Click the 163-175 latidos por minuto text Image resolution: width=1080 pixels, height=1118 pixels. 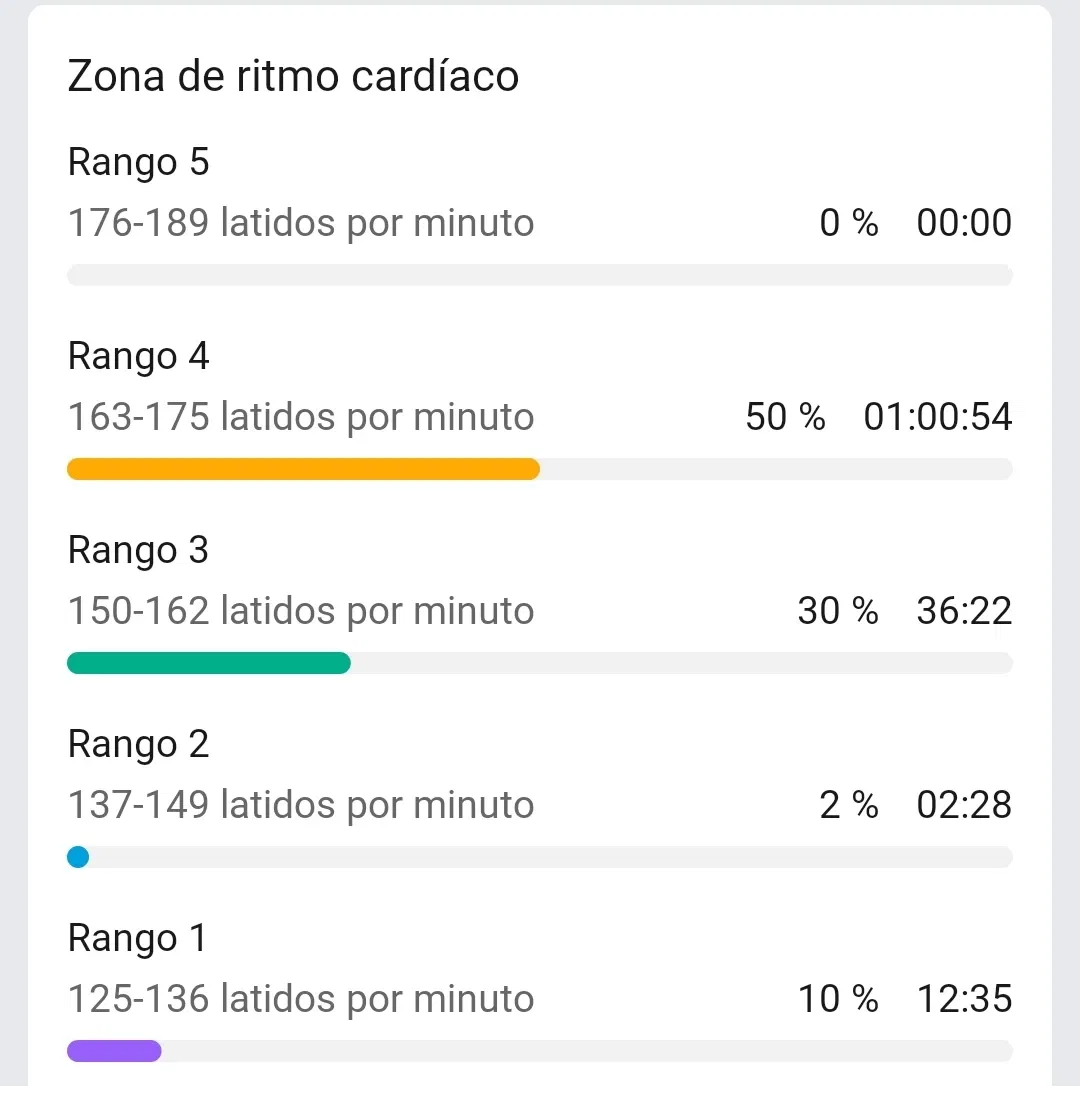pos(300,416)
